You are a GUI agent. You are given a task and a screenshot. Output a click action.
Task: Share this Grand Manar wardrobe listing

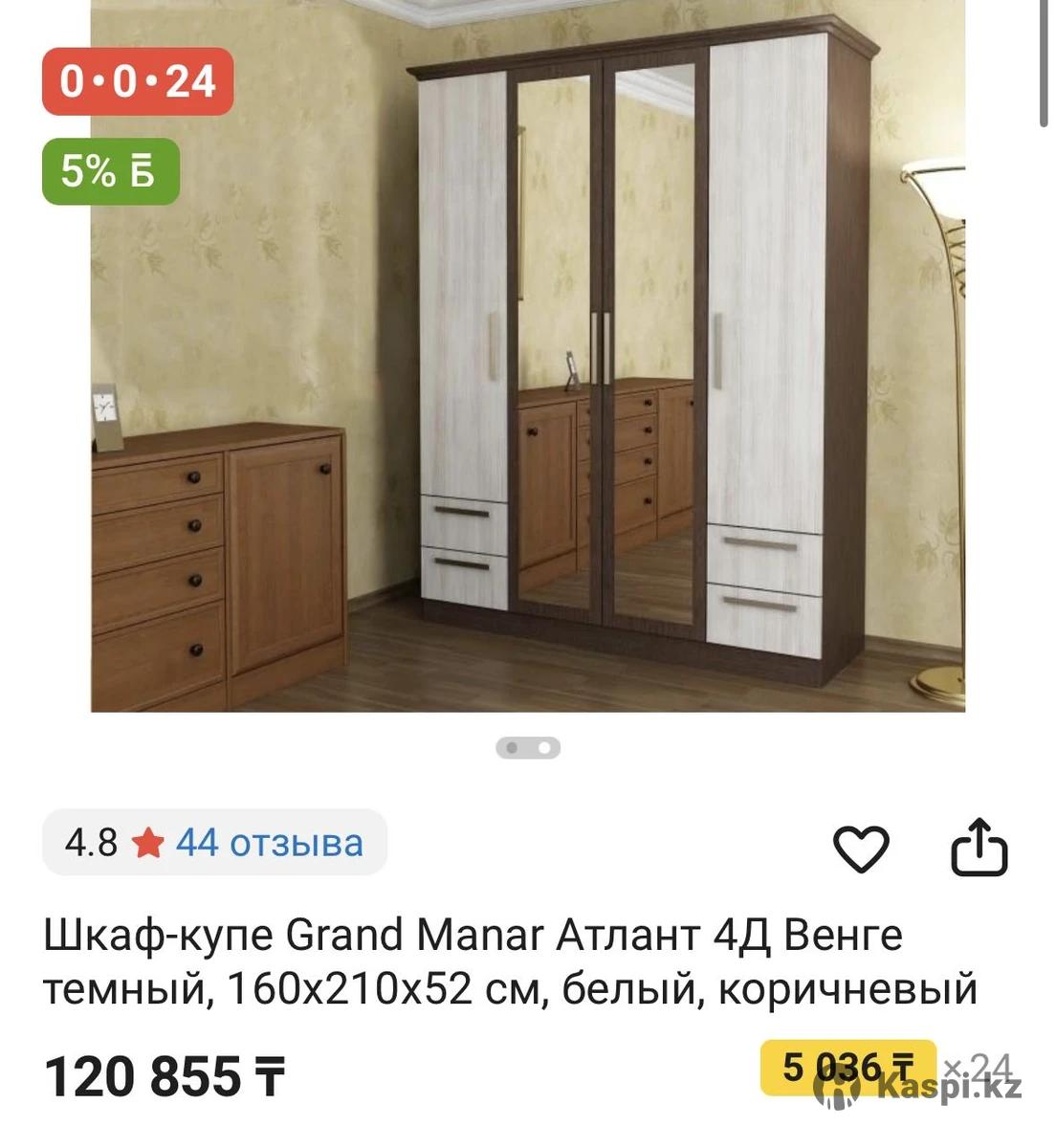(x=979, y=846)
